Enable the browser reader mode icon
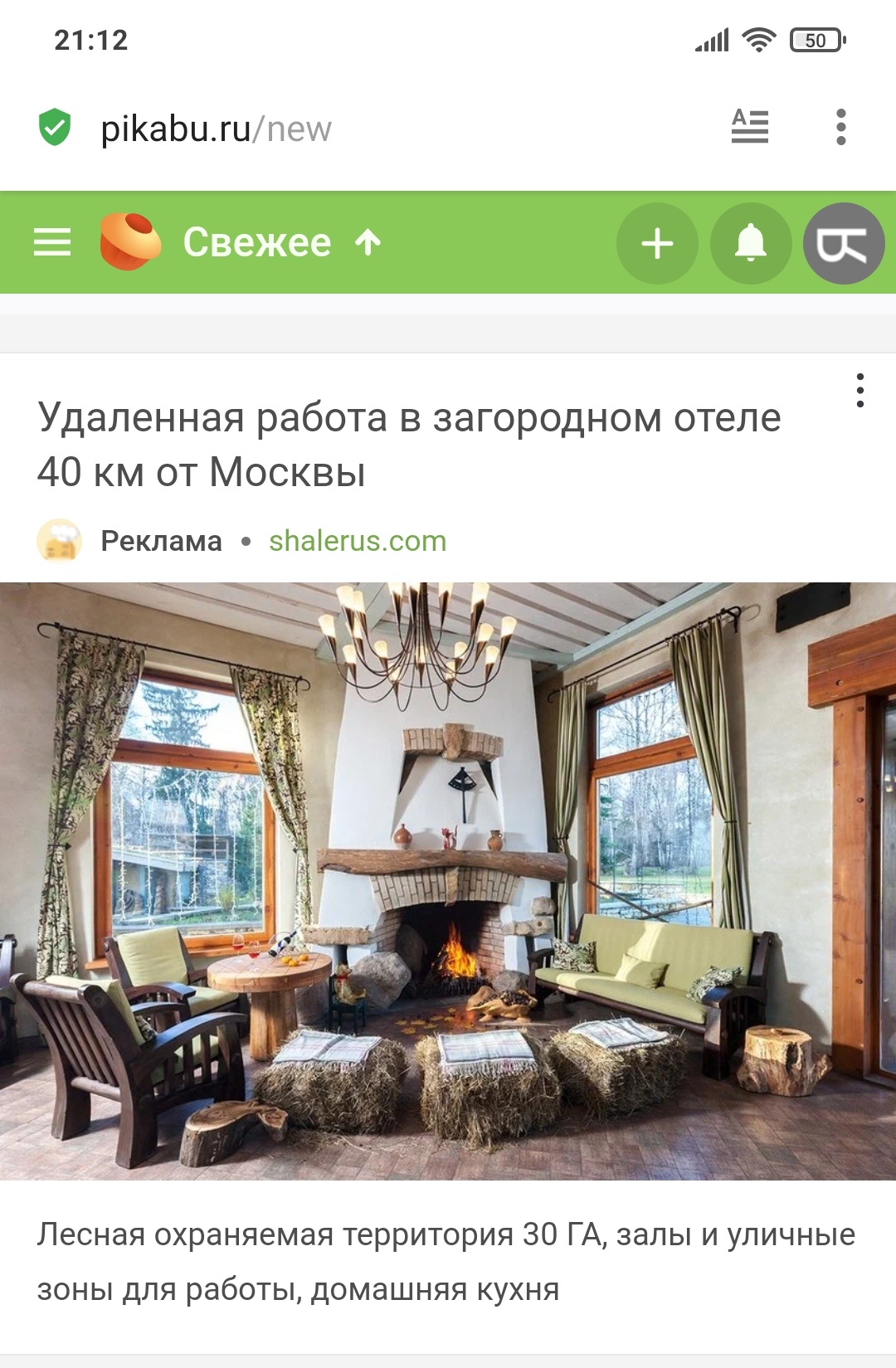896x1368 pixels. tap(750, 127)
